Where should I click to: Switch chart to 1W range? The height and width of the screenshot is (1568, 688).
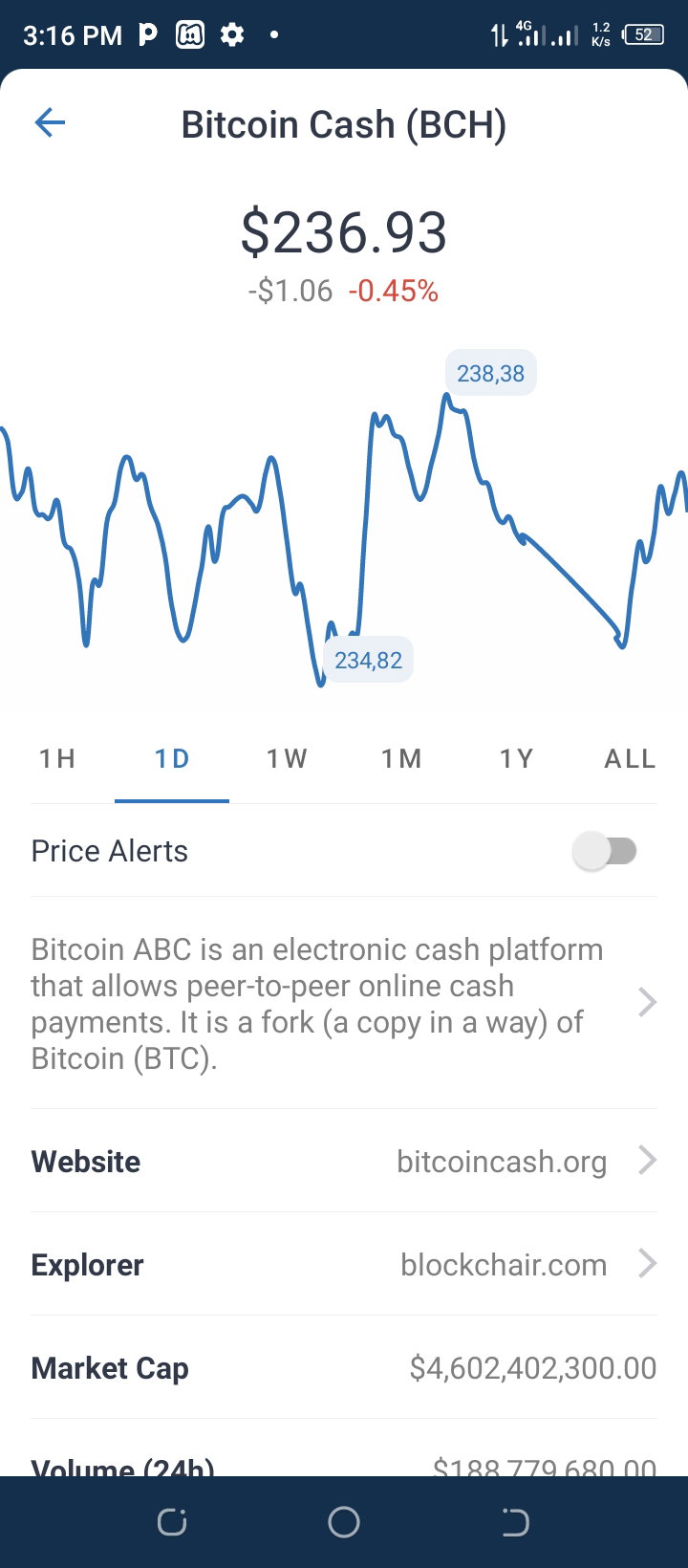(287, 759)
